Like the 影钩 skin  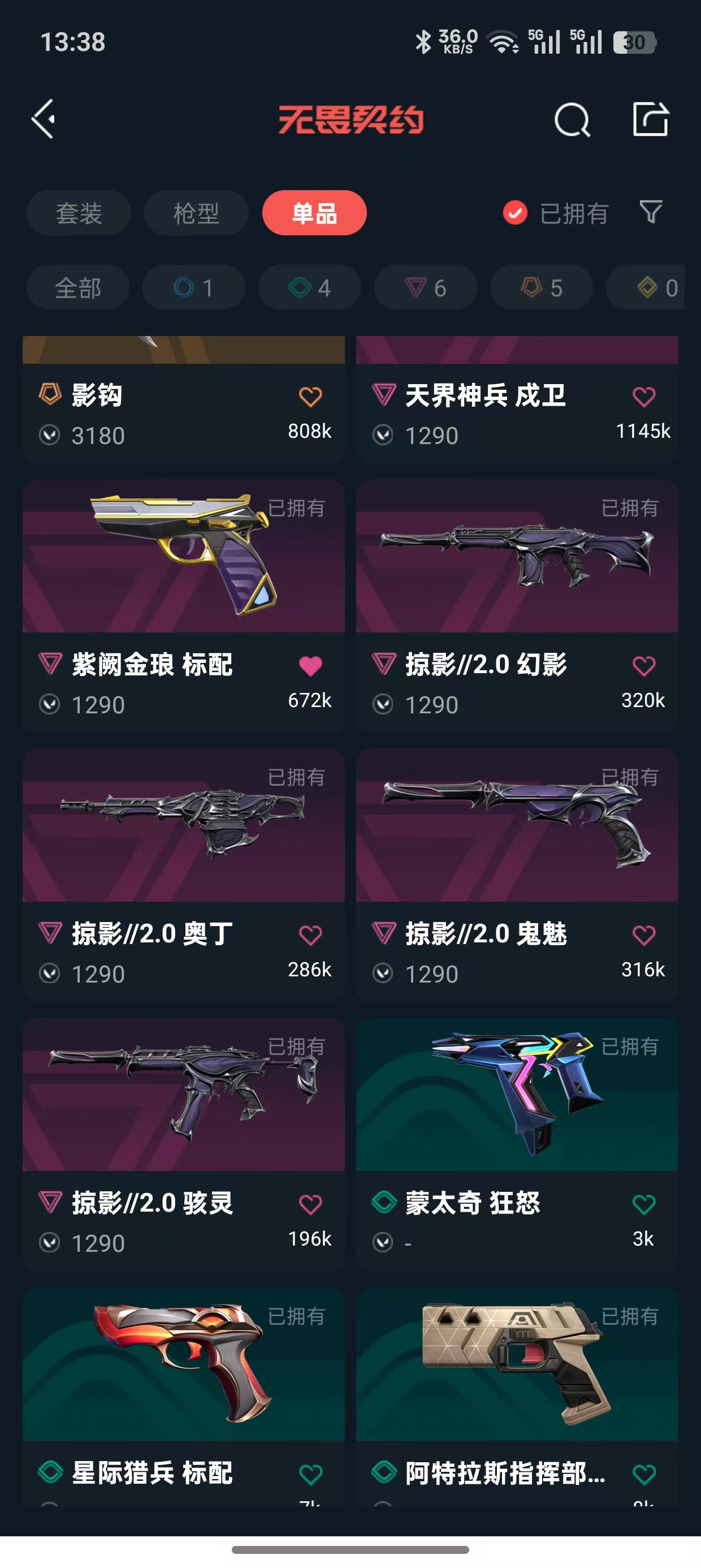[x=310, y=397]
